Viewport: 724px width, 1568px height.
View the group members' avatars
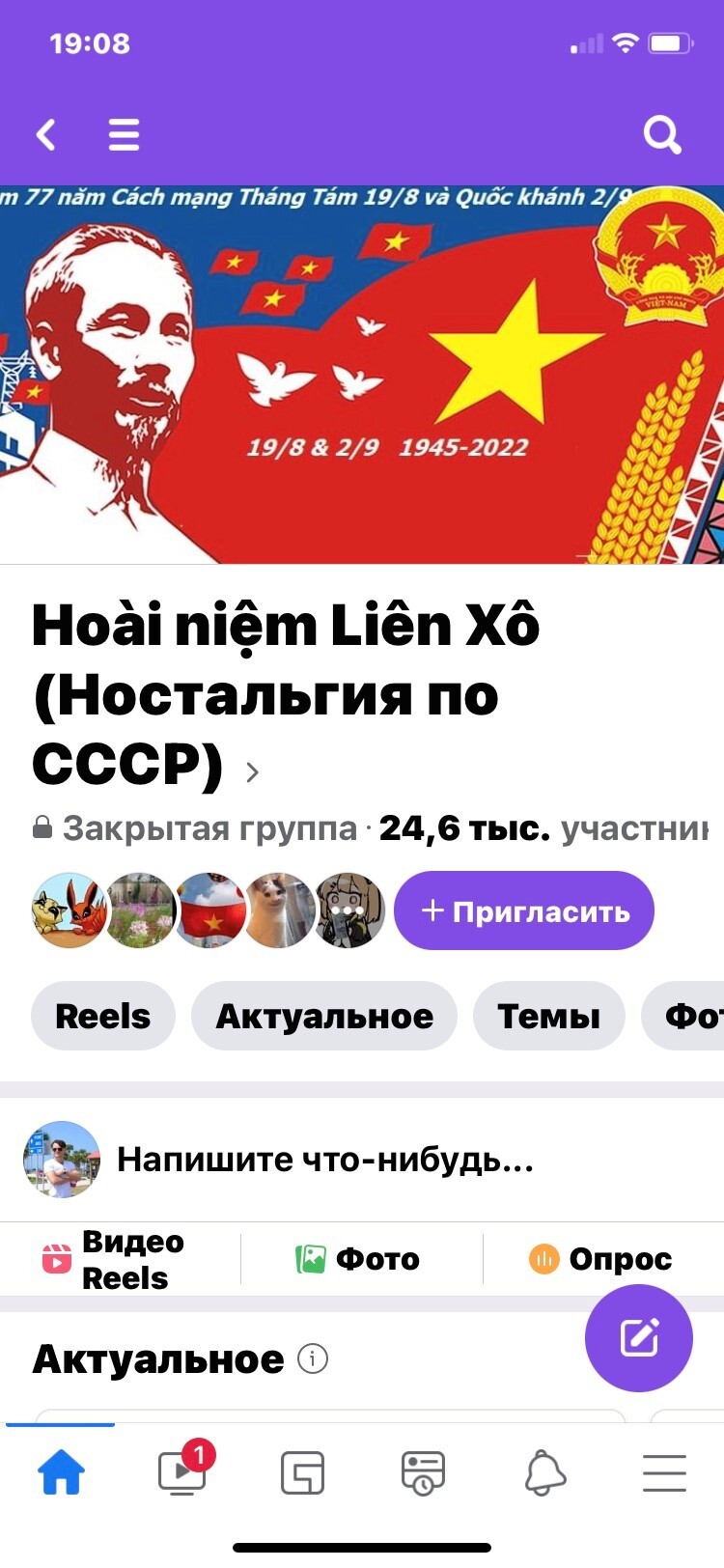tap(209, 910)
